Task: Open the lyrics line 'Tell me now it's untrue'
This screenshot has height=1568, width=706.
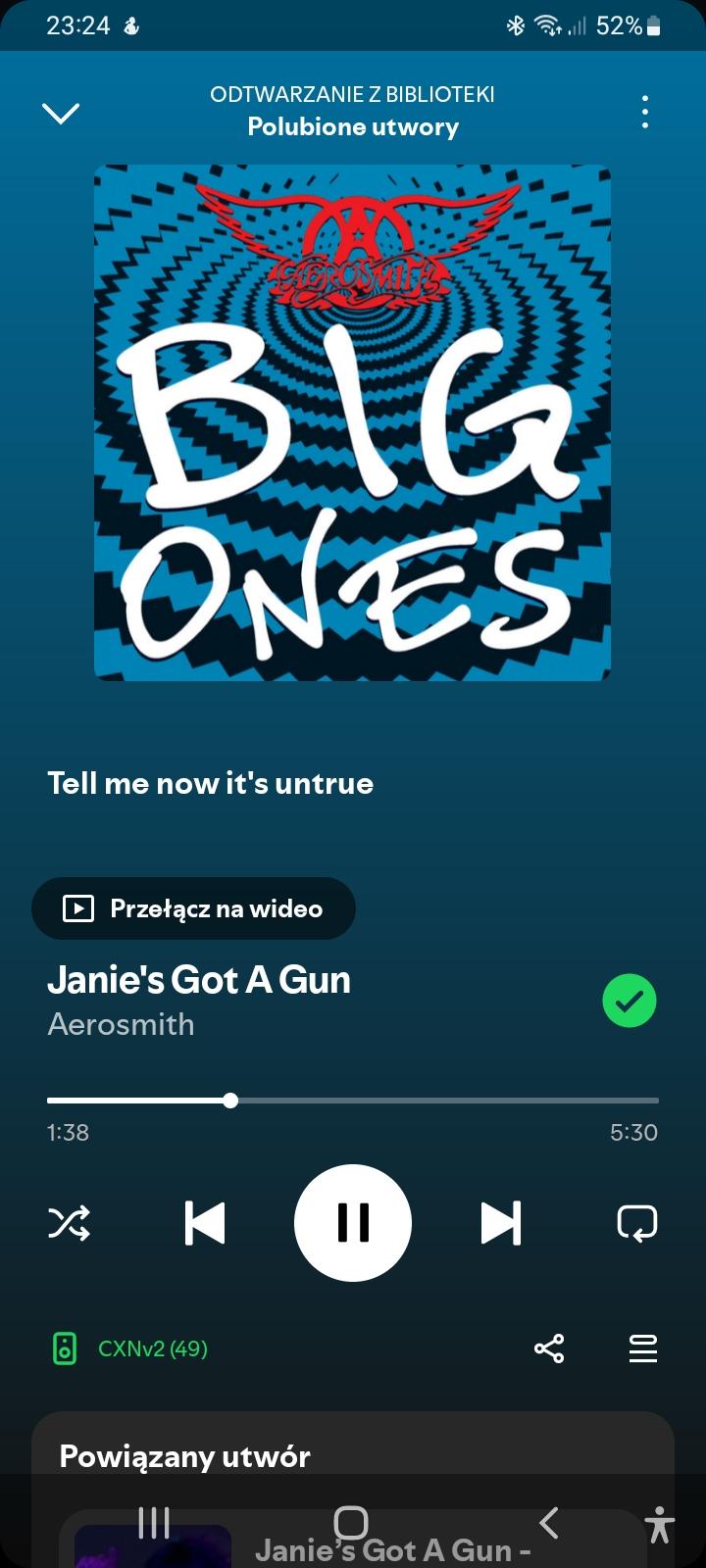Action: 210,783
